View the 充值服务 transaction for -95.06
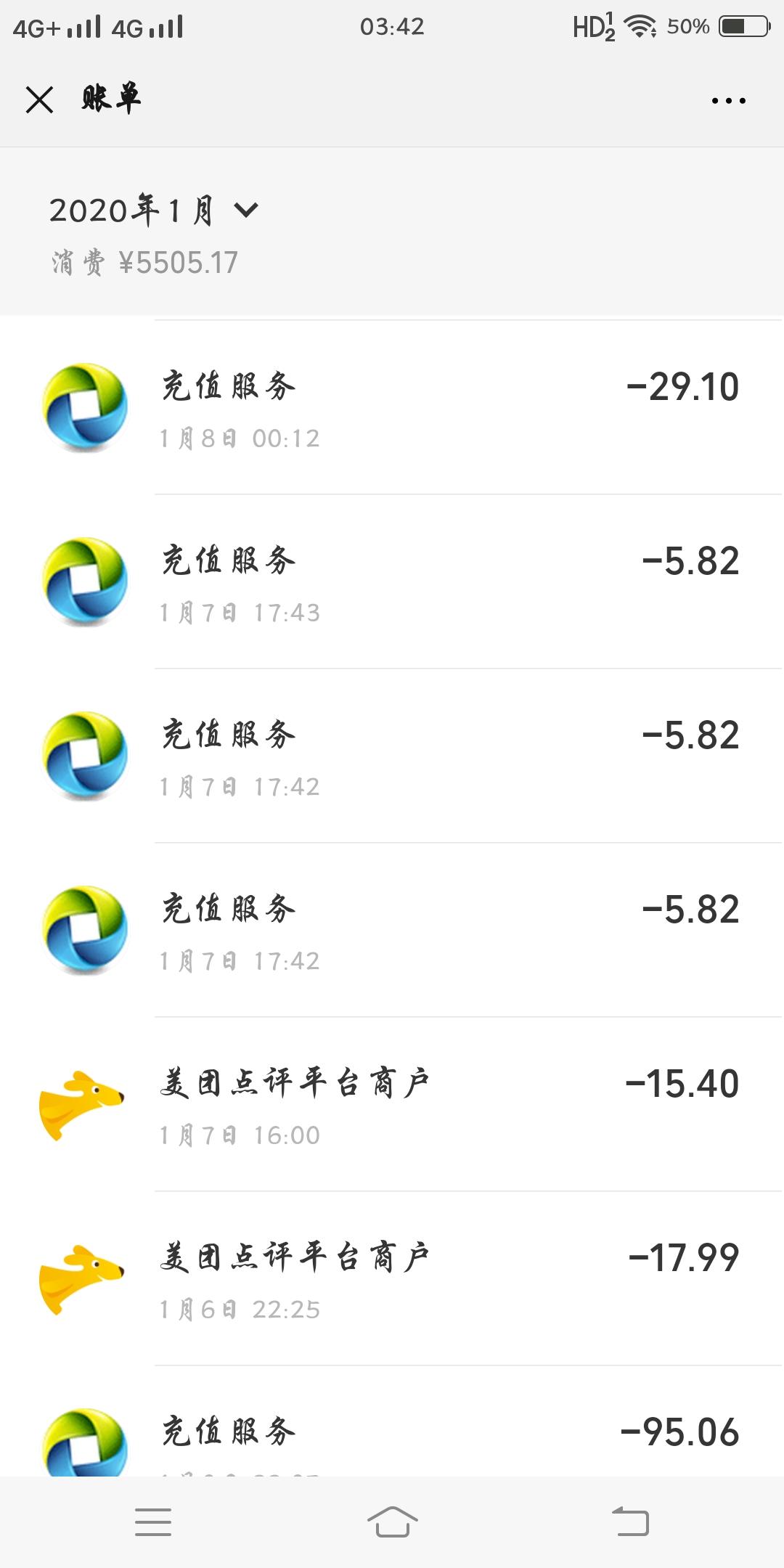Viewport: 784px width, 1568px height. click(392, 1434)
